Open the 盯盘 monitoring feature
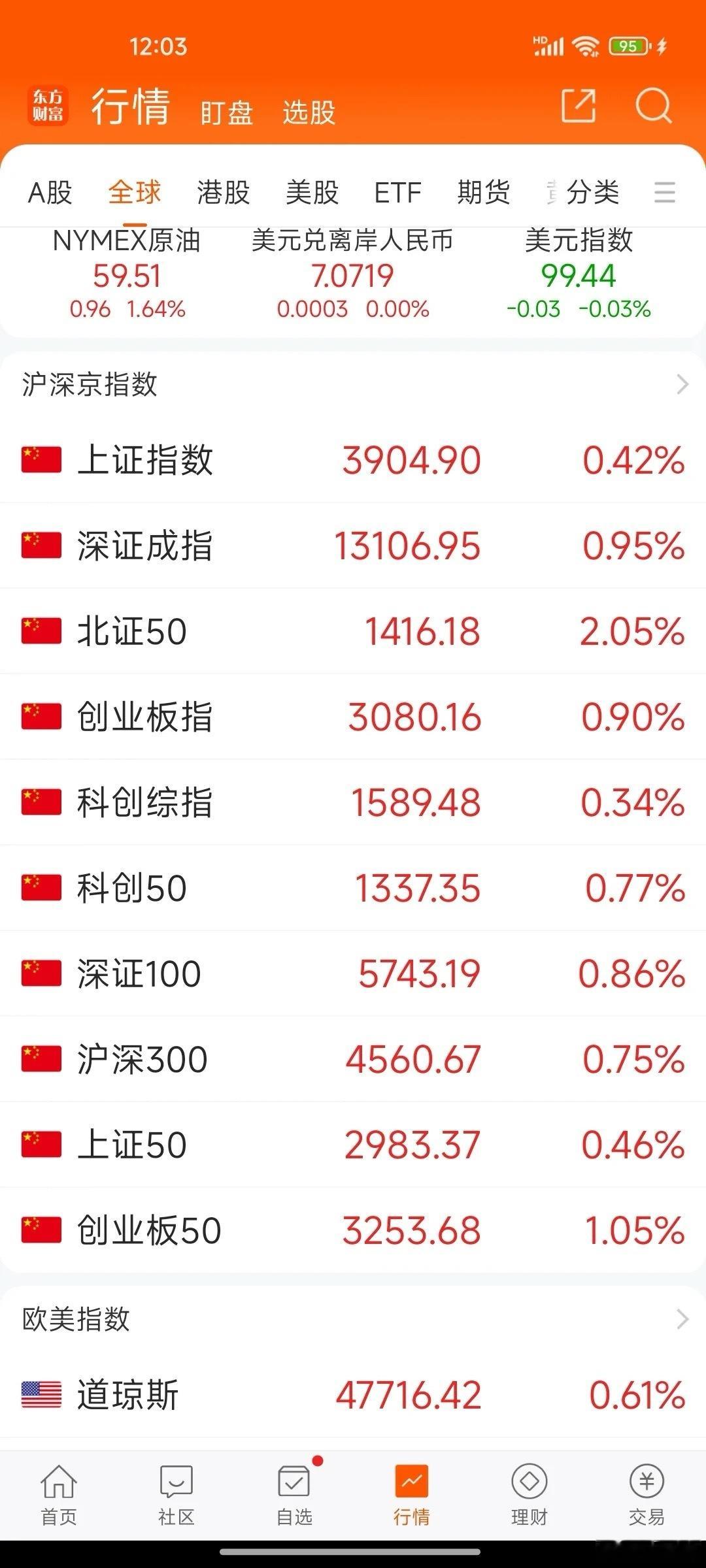The height and width of the screenshot is (1568, 706). point(226,112)
